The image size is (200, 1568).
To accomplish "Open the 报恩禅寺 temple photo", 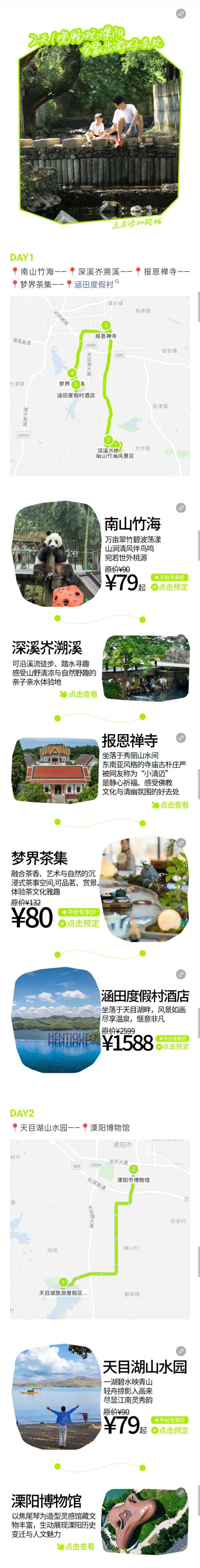I will (x=55, y=769).
